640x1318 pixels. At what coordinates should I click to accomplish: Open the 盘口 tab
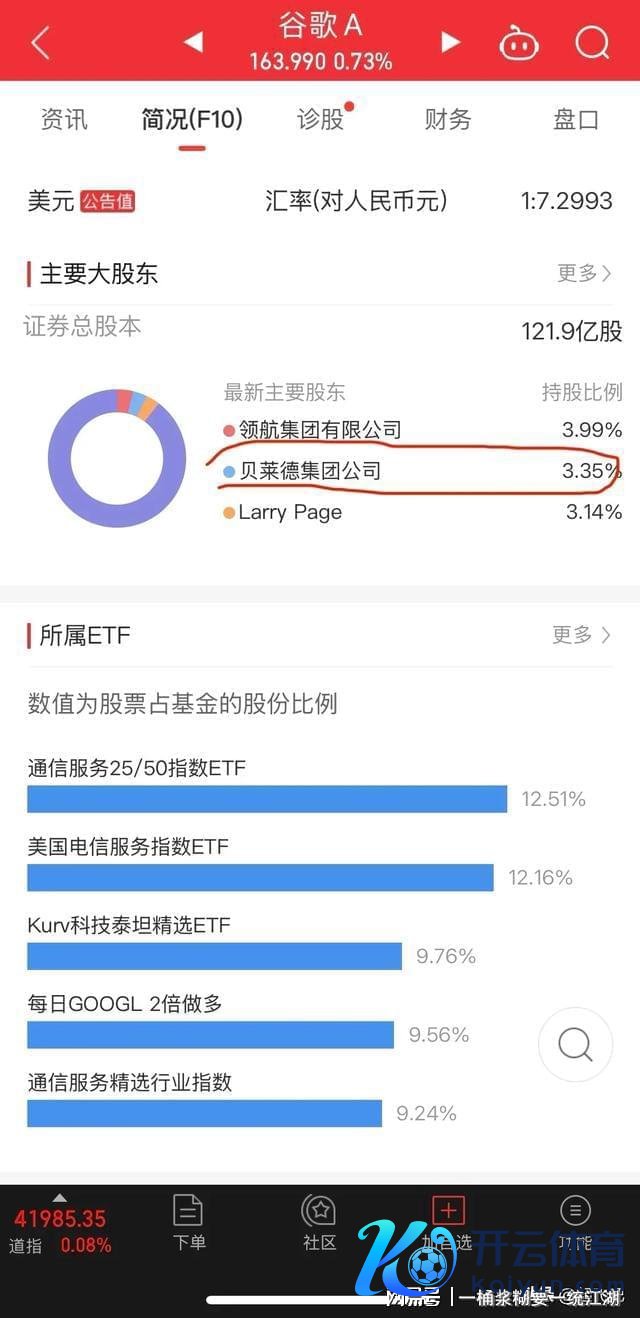(576, 120)
